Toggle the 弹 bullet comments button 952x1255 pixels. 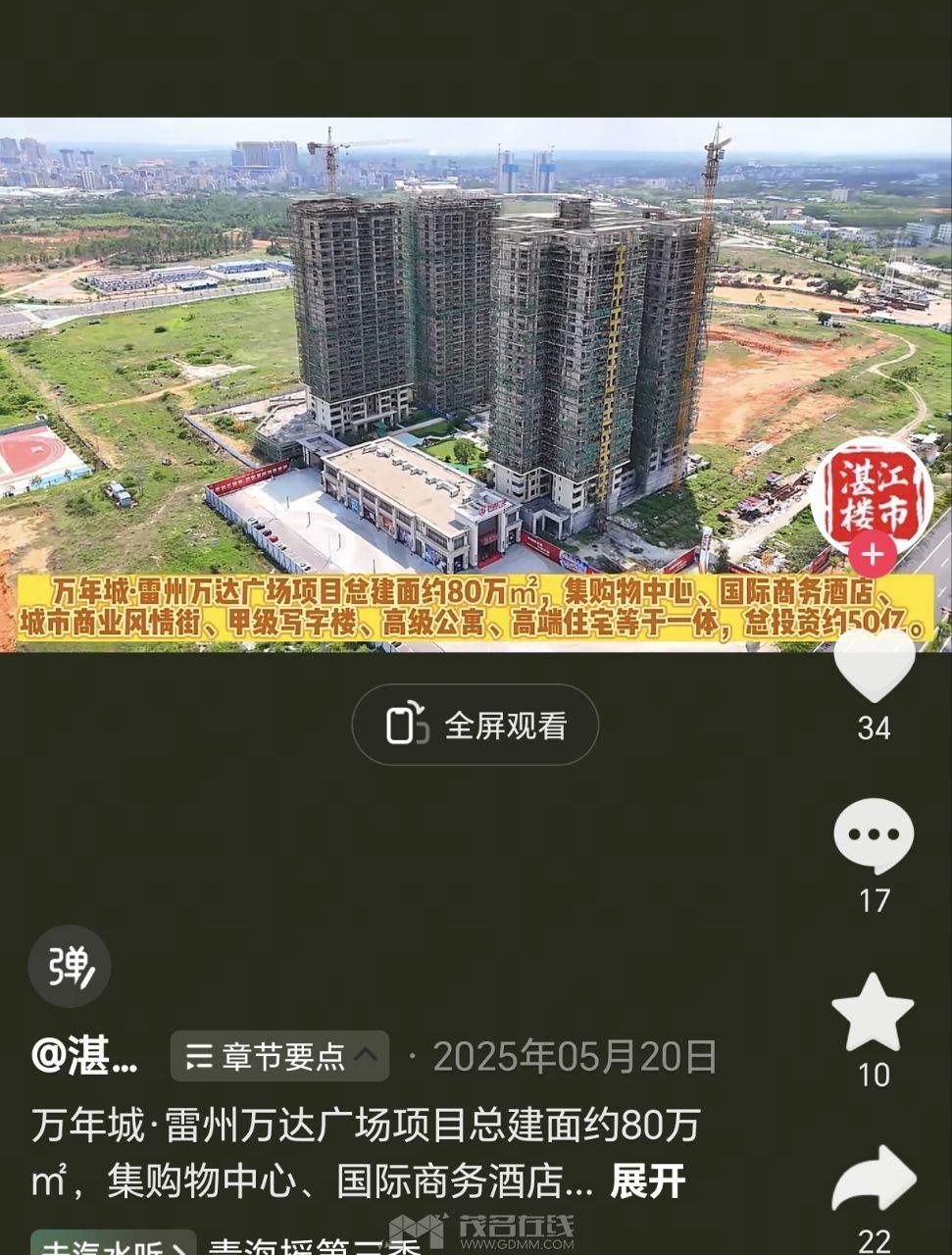(x=70, y=967)
